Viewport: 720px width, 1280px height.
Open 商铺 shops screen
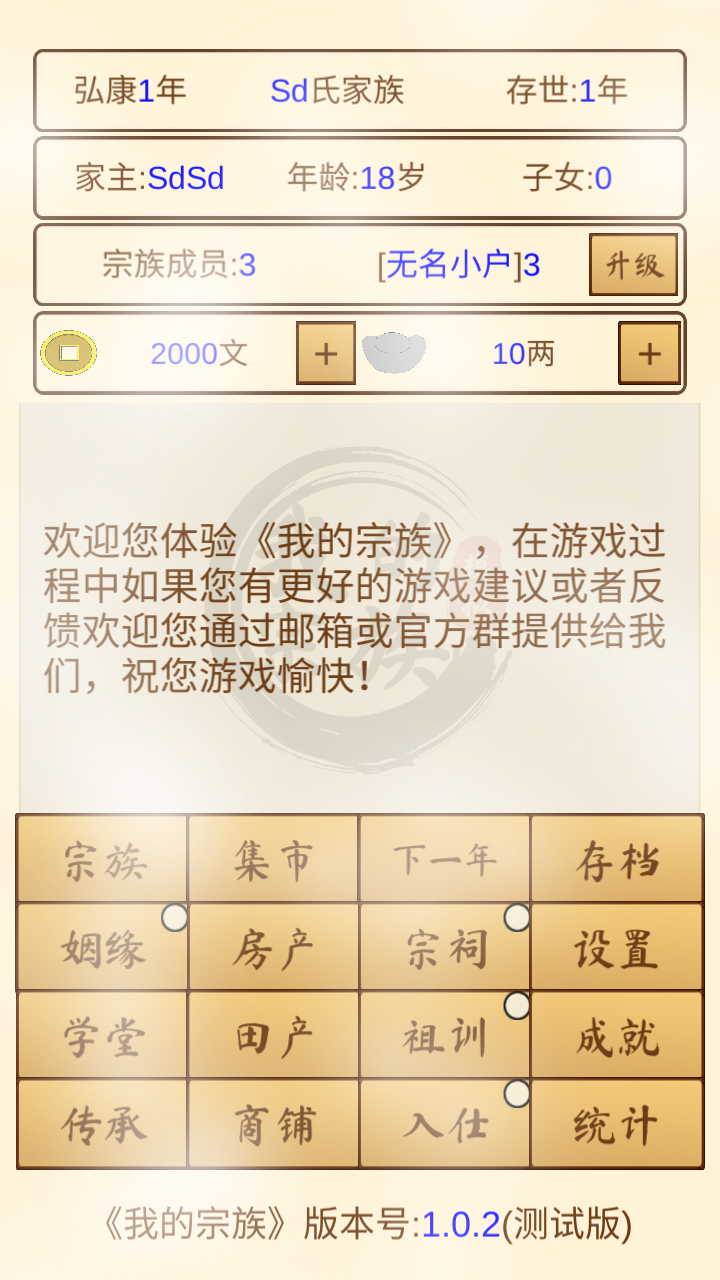click(x=274, y=1124)
